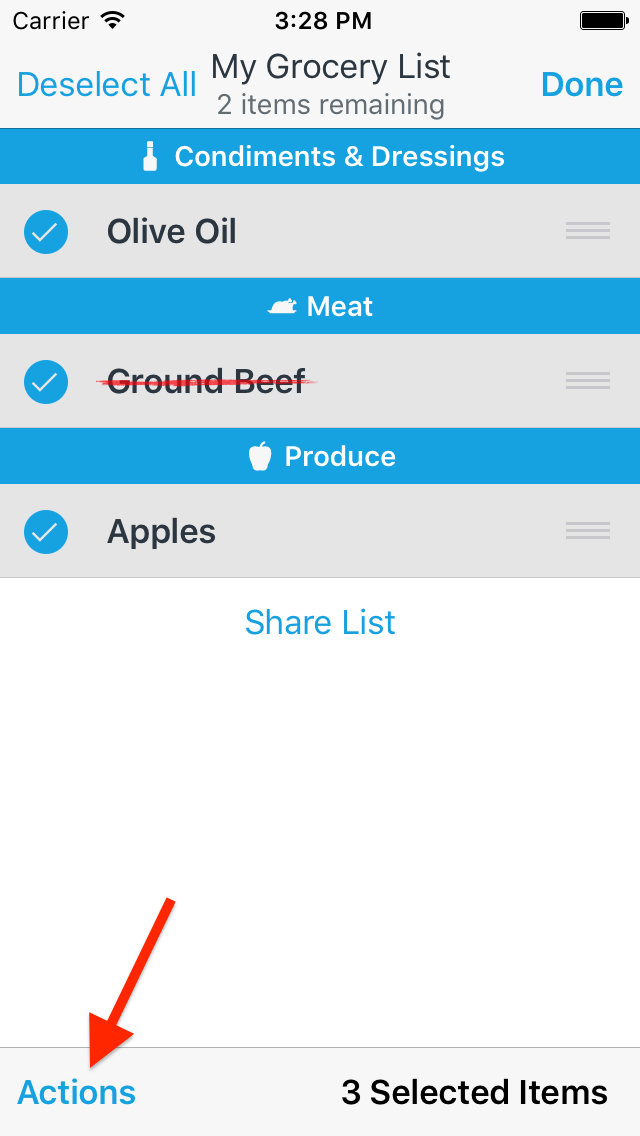Open the Share List link

point(320,622)
